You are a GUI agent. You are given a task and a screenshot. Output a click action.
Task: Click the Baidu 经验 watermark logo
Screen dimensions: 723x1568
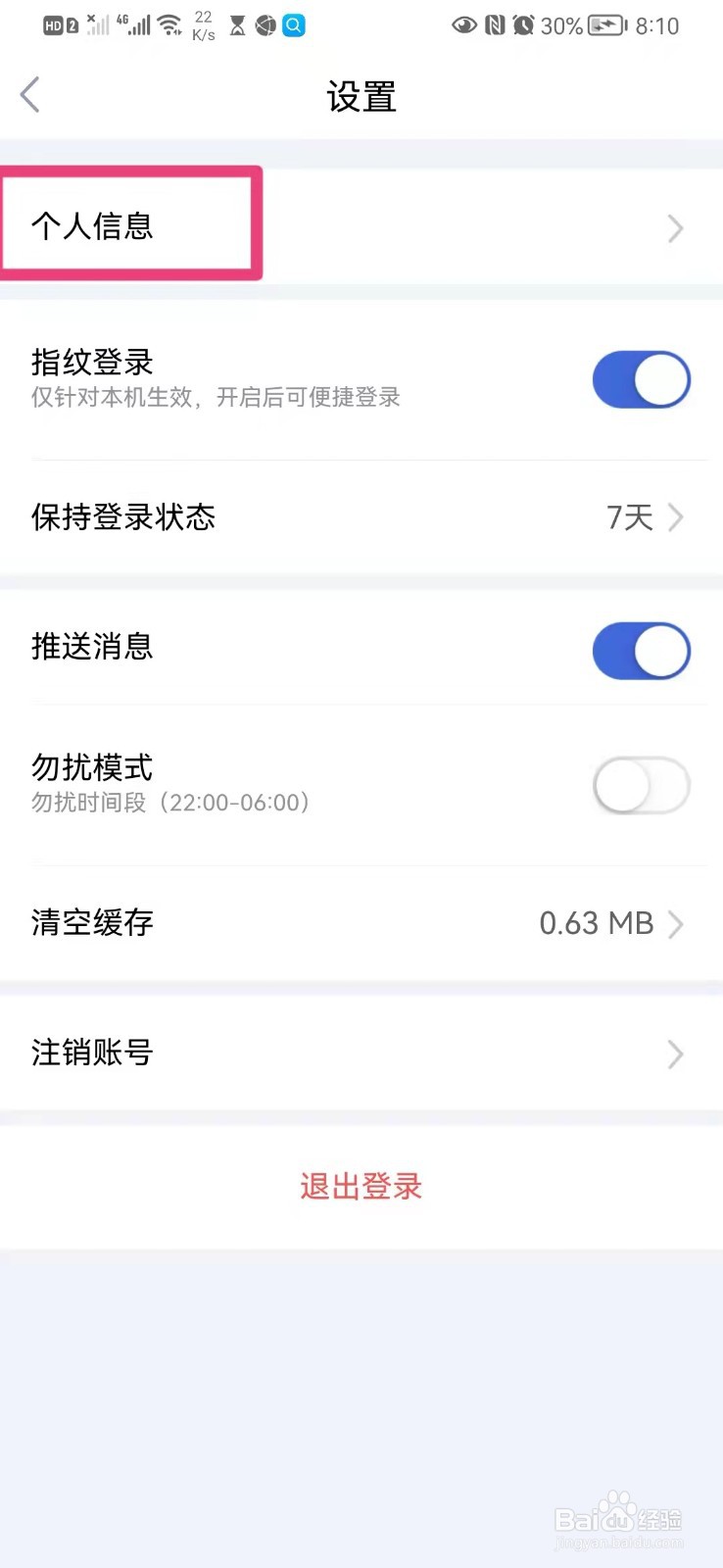(617, 1519)
